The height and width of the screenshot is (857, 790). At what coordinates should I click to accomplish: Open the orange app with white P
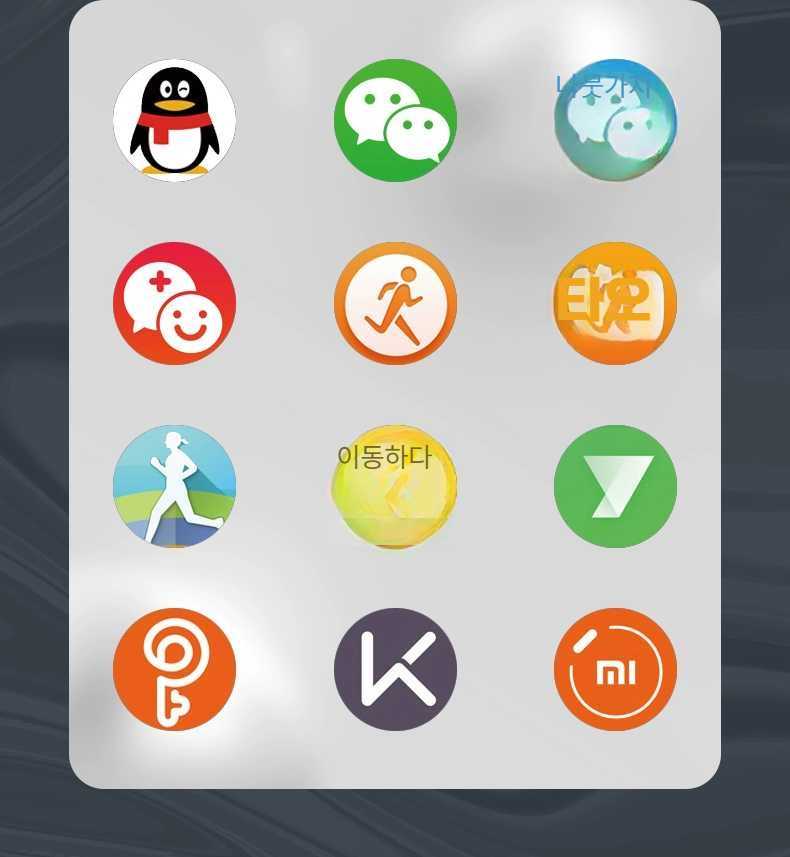[x=174, y=669]
